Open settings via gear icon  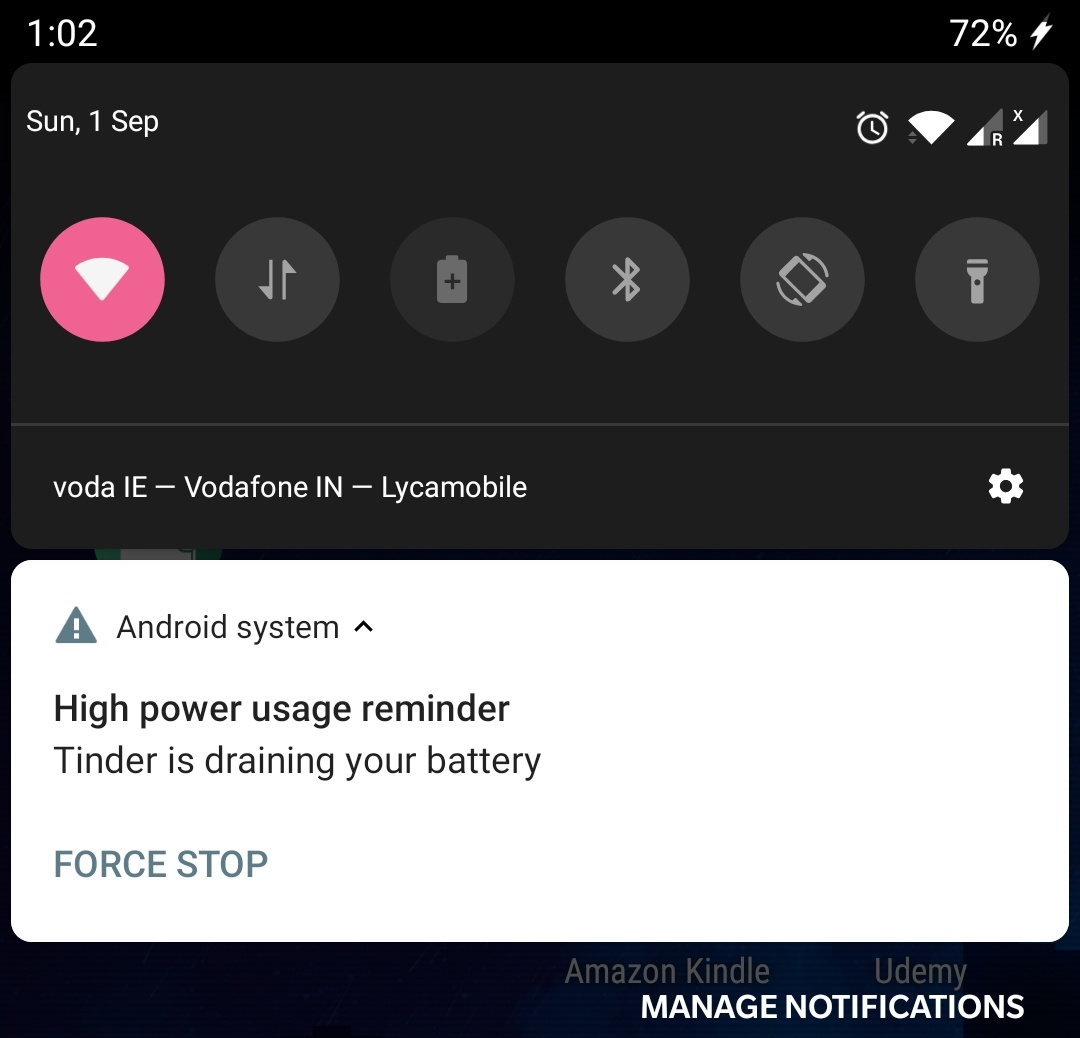(x=1005, y=487)
